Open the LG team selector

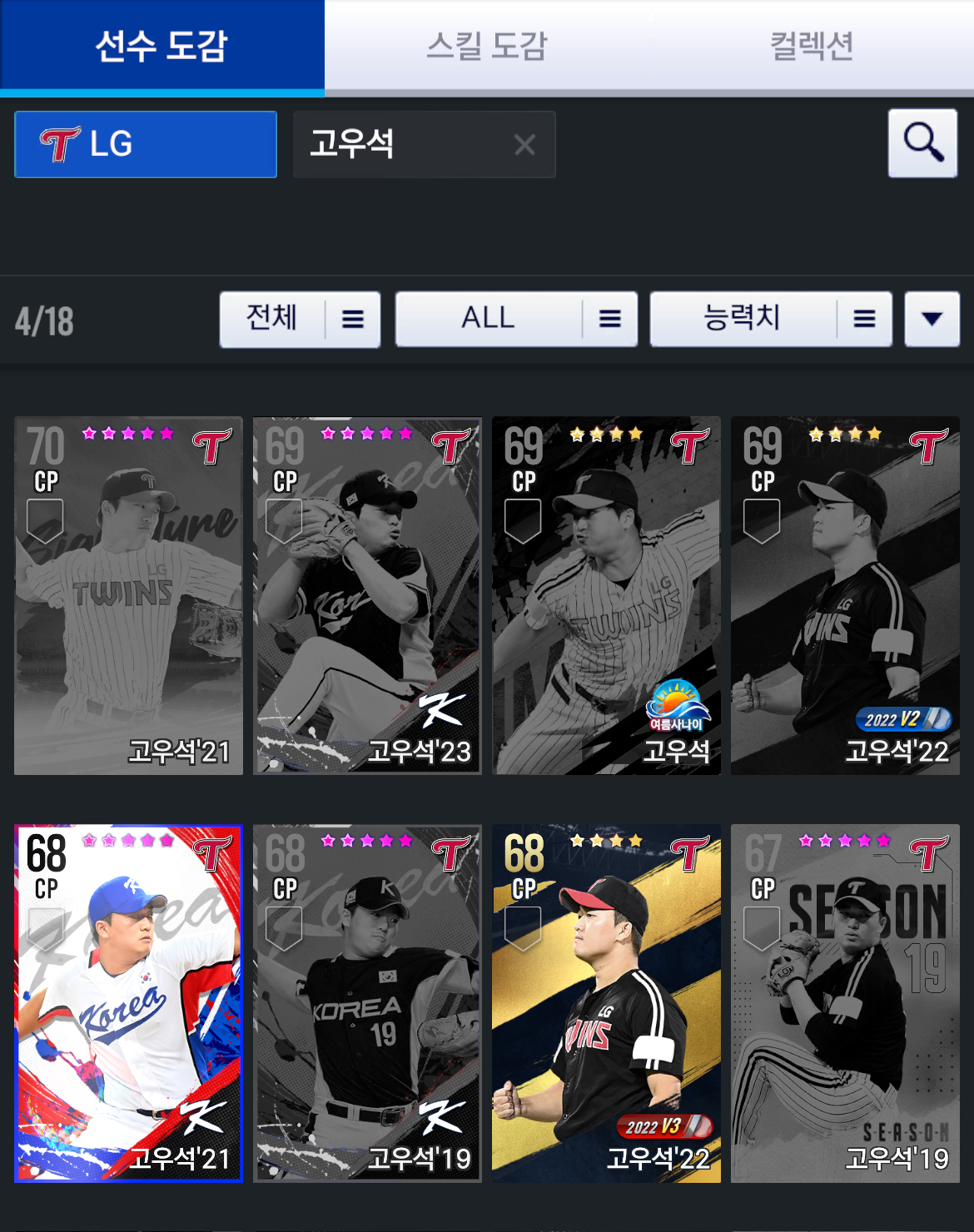click(x=146, y=144)
